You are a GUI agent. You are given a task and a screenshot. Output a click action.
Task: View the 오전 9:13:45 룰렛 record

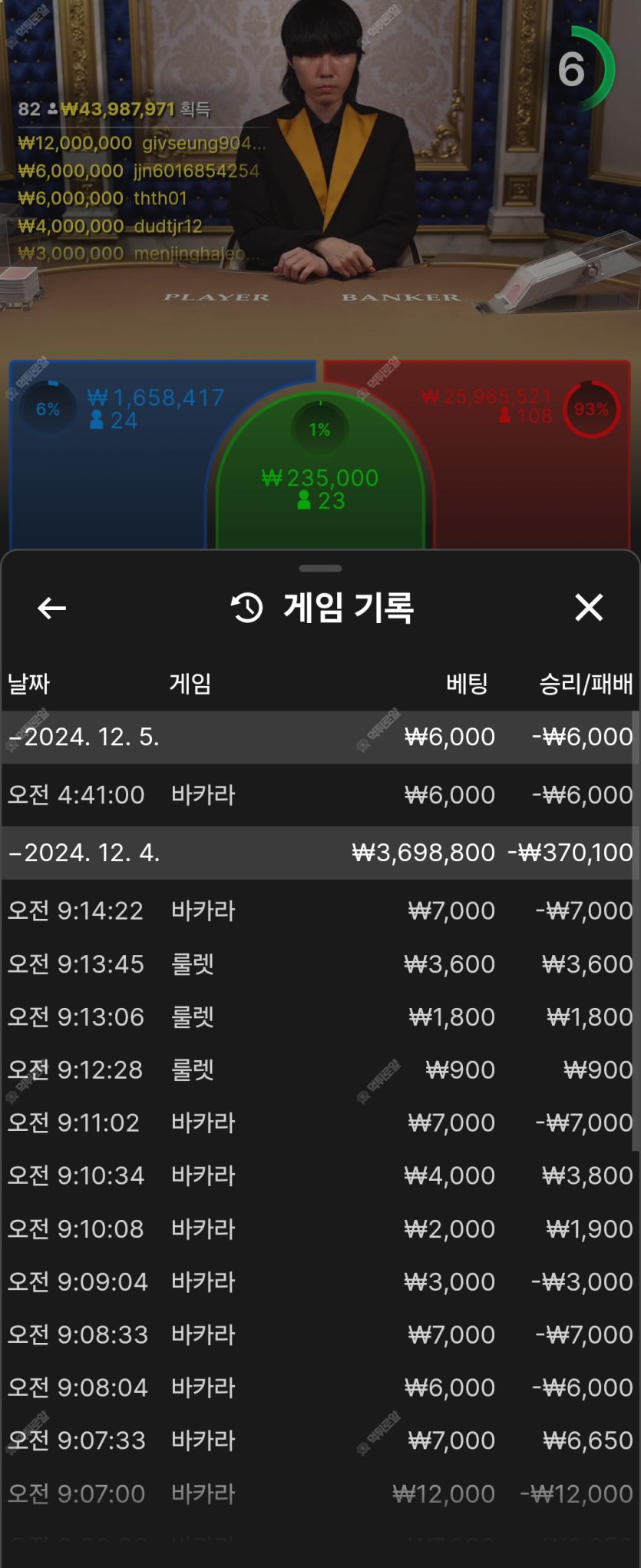point(320,963)
